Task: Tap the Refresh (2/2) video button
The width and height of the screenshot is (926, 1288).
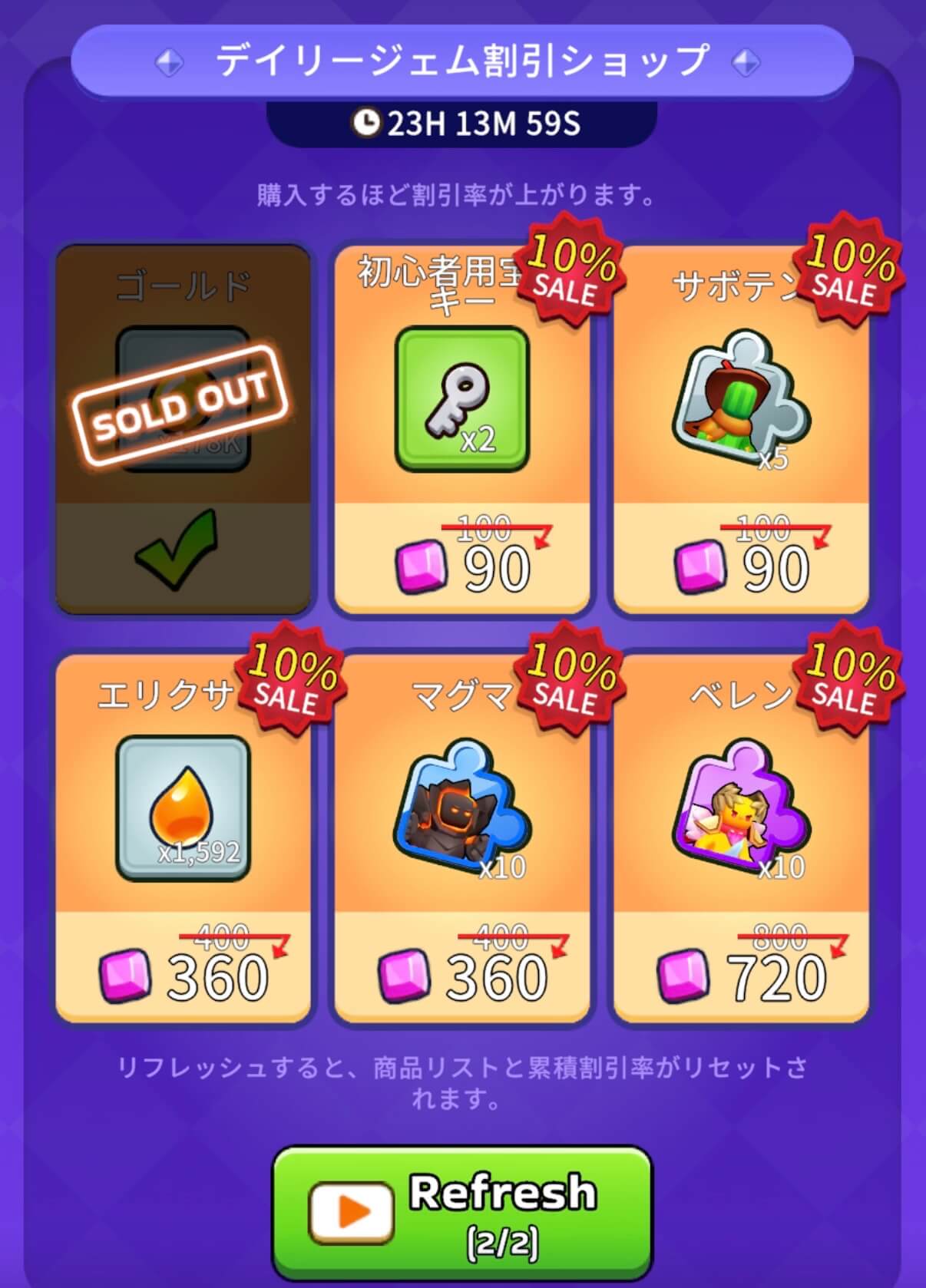Action: coord(461,1213)
